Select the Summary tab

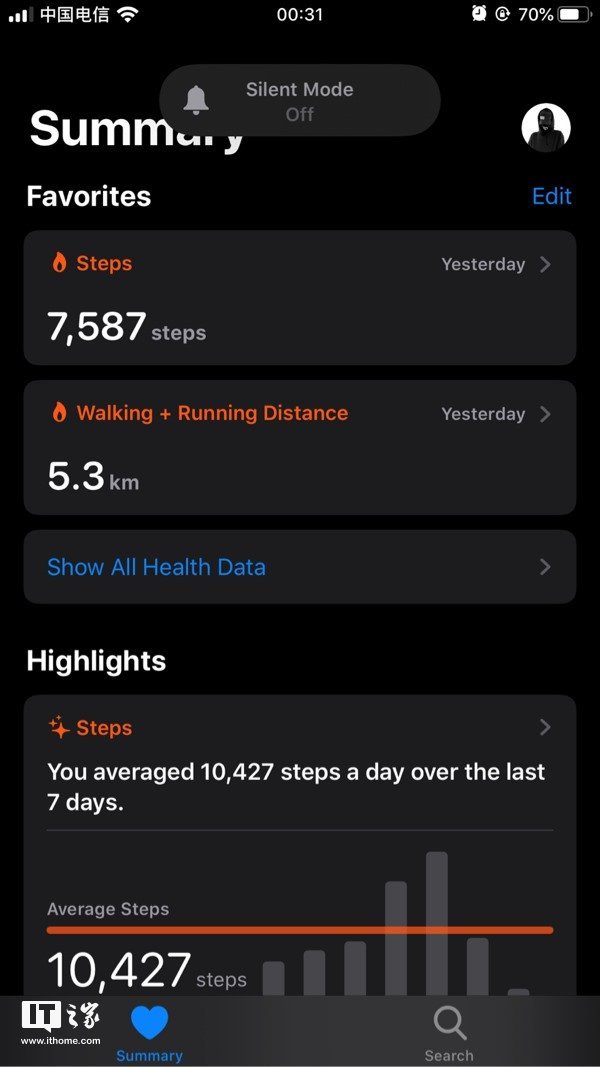(x=149, y=1033)
